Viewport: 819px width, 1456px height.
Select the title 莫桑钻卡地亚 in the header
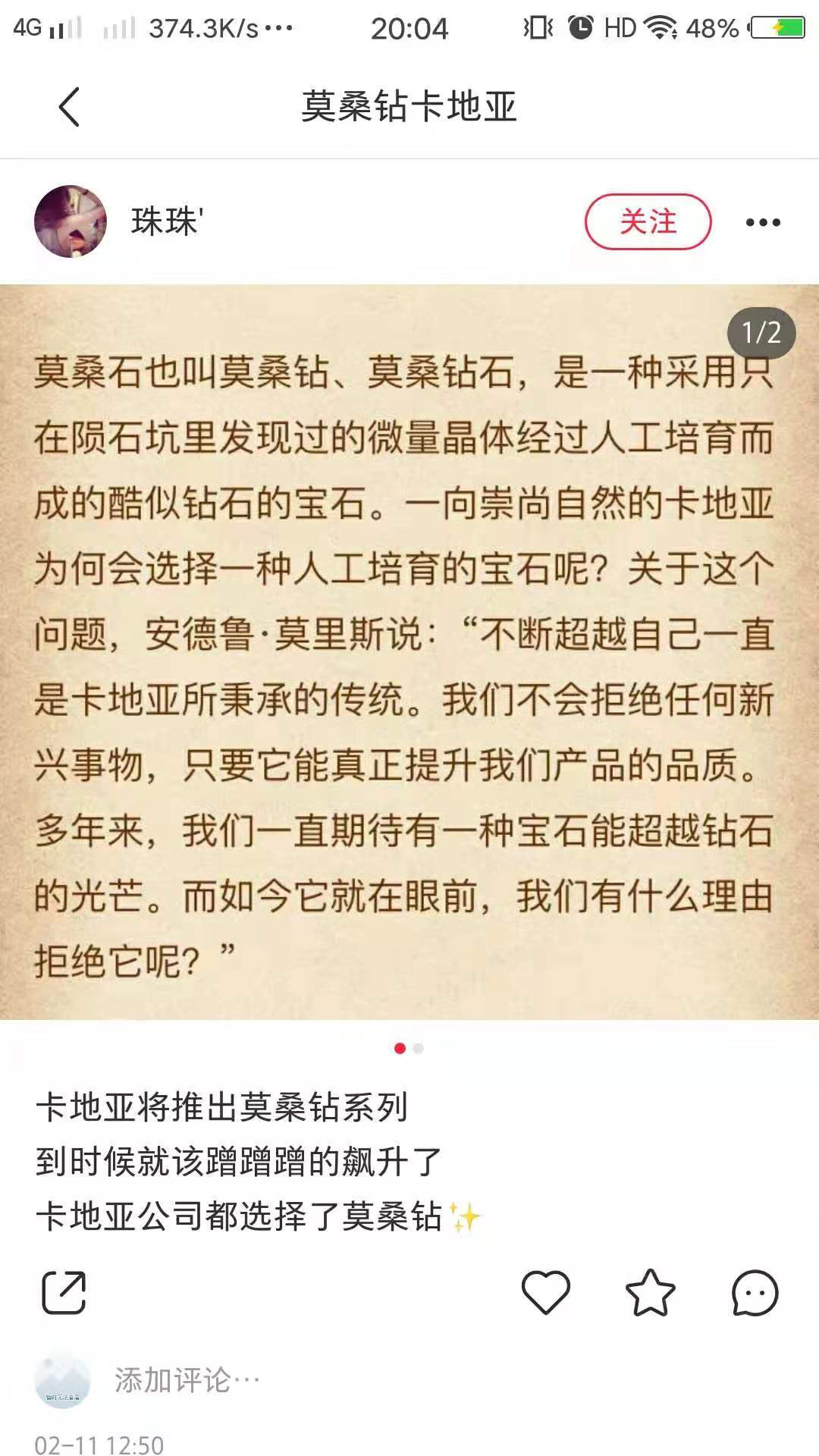point(409,106)
